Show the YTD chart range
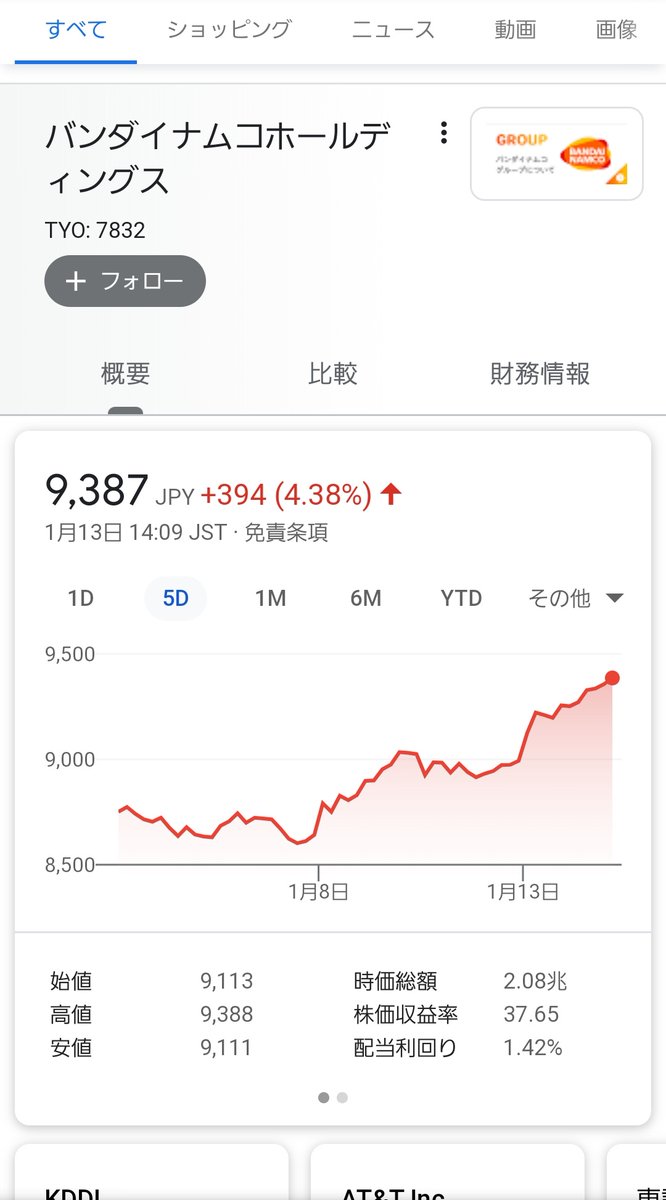Viewport: 666px width, 1200px height. [461, 599]
